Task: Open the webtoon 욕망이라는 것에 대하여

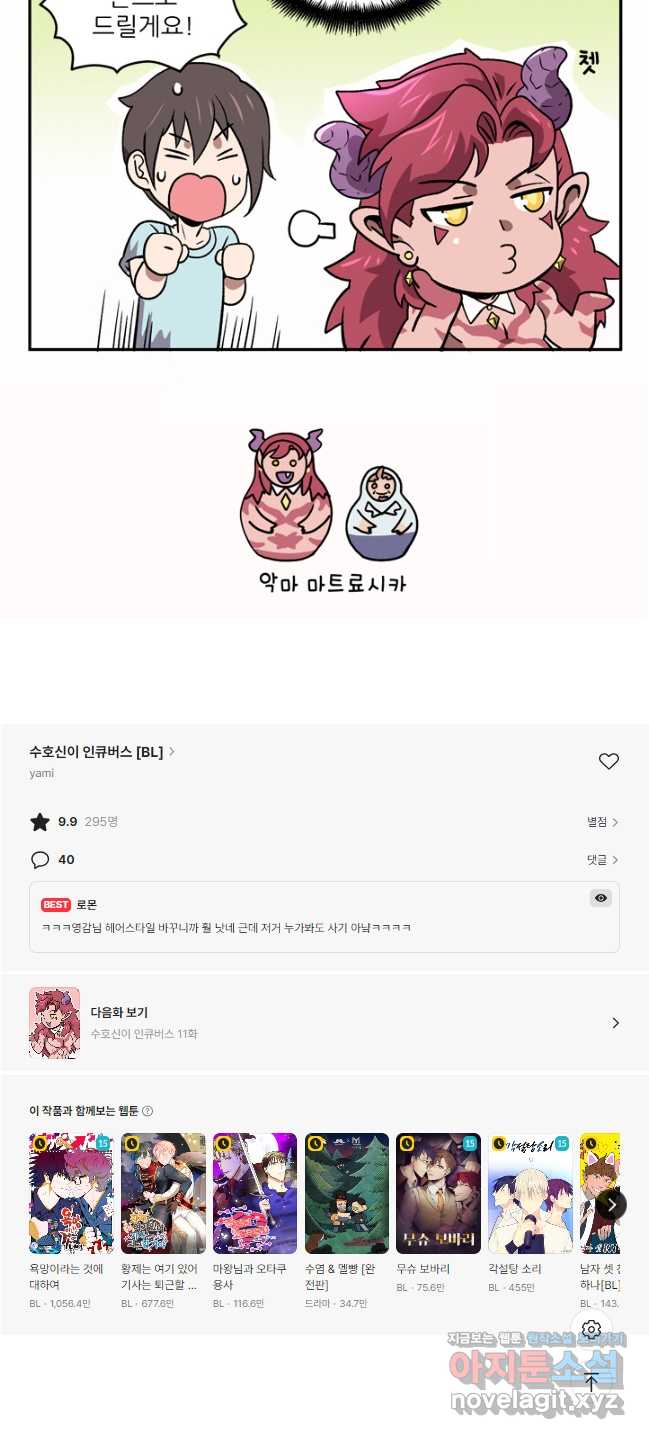Action: pos(71,1193)
